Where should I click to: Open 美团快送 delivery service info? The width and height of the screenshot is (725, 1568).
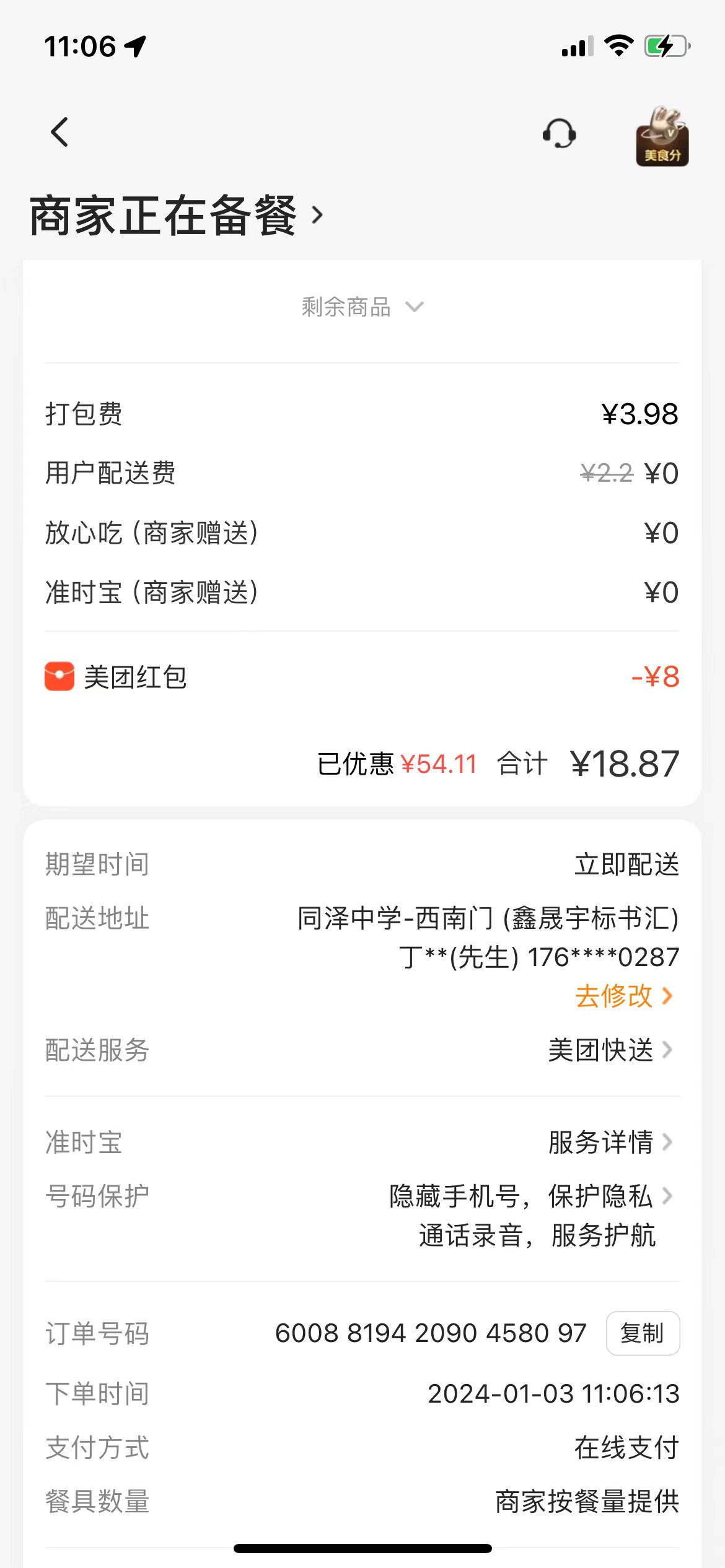(x=609, y=1050)
